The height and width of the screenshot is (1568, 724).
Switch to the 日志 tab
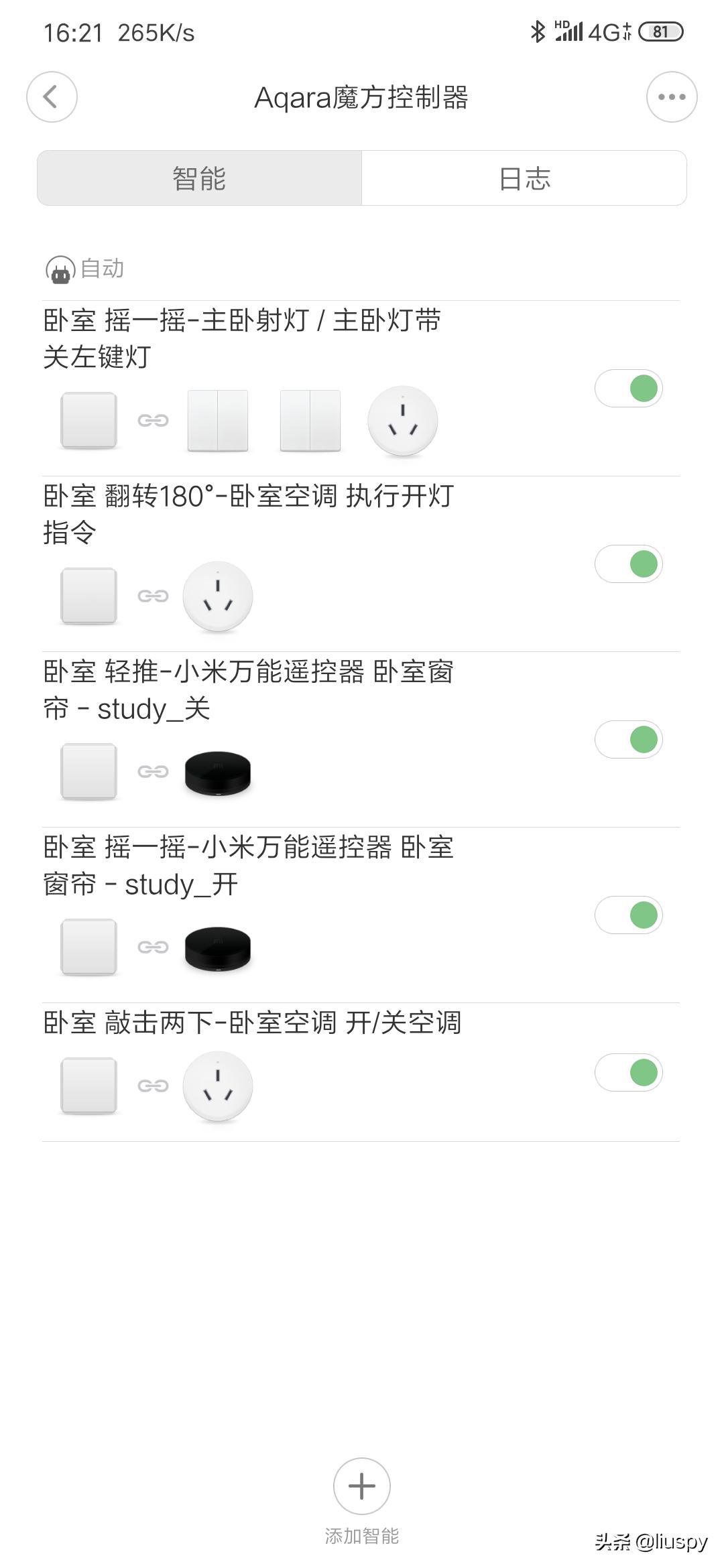[525, 178]
